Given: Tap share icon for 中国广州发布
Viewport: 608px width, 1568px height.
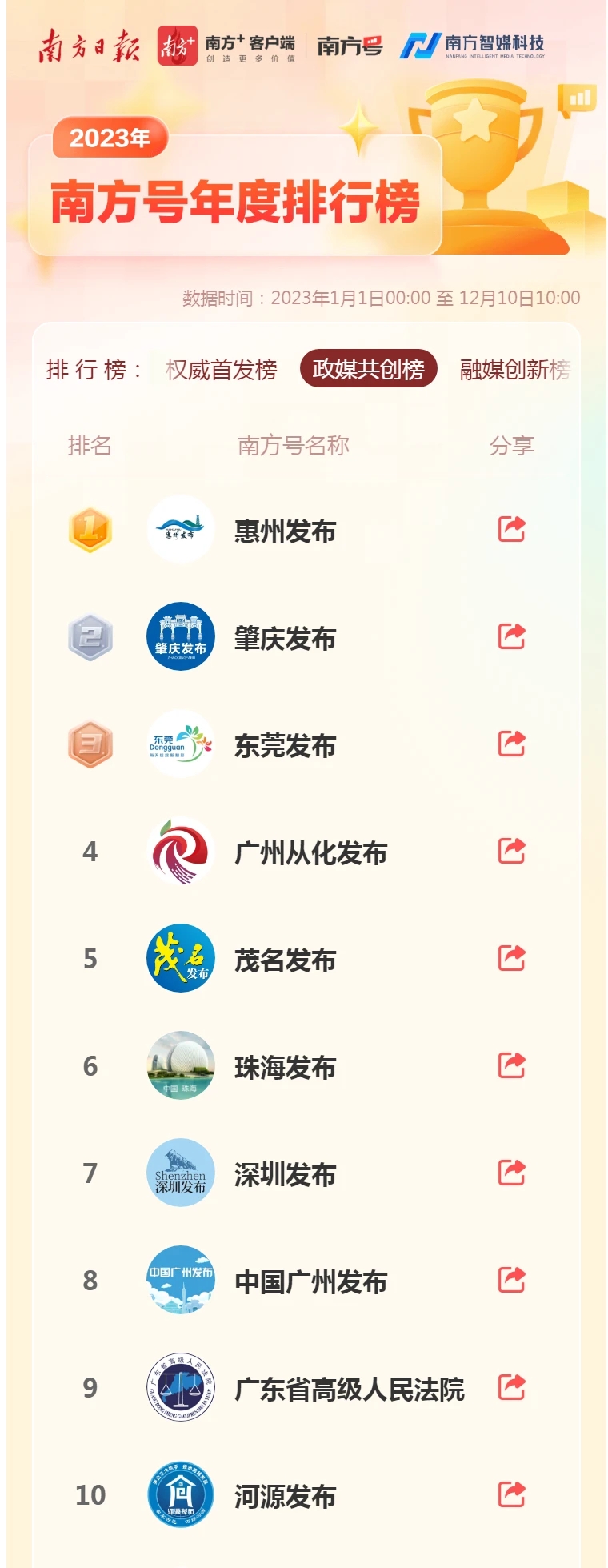Looking at the screenshot, I should (x=512, y=1280).
